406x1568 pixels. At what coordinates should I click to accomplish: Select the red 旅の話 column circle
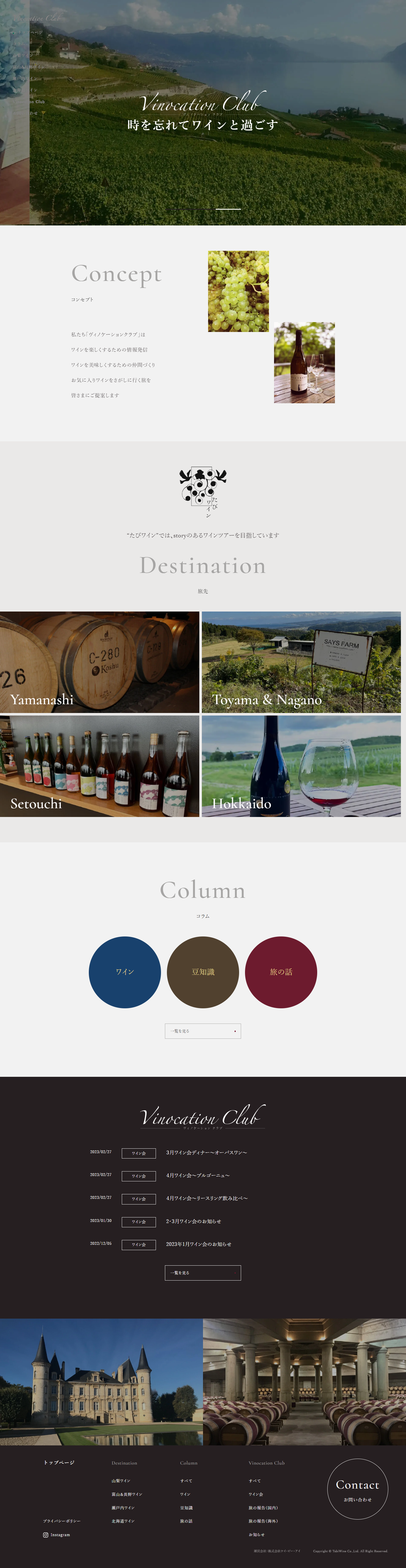click(x=281, y=971)
